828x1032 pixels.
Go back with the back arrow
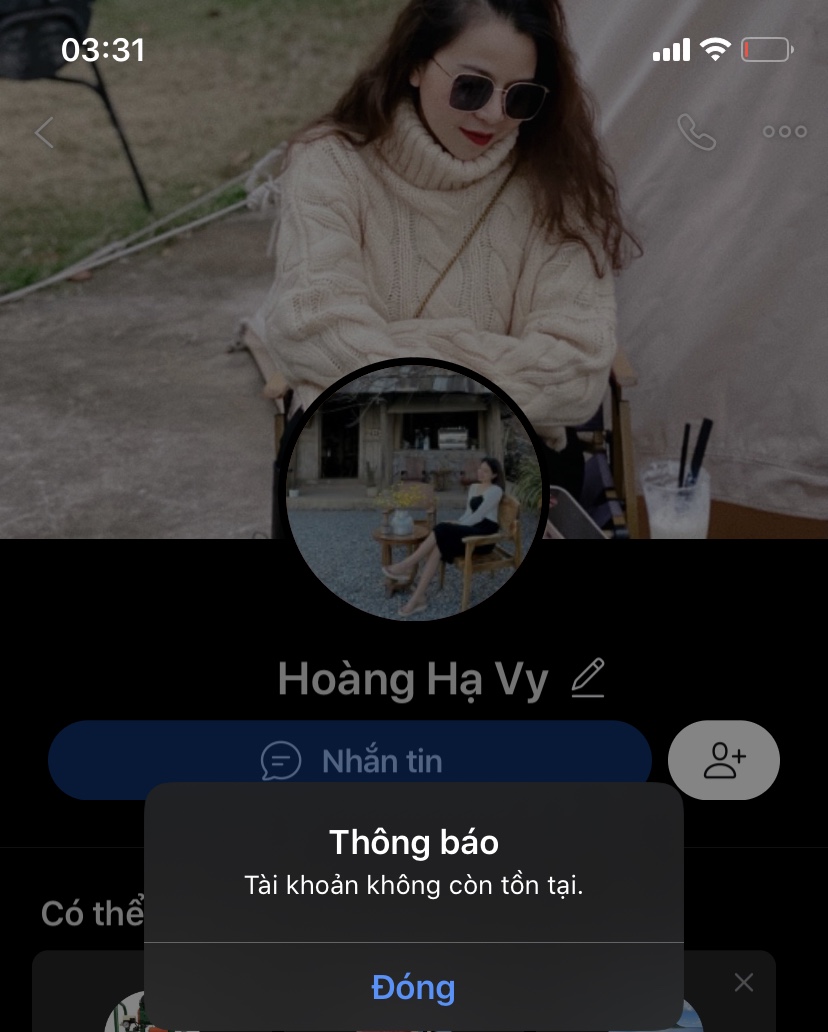click(44, 132)
